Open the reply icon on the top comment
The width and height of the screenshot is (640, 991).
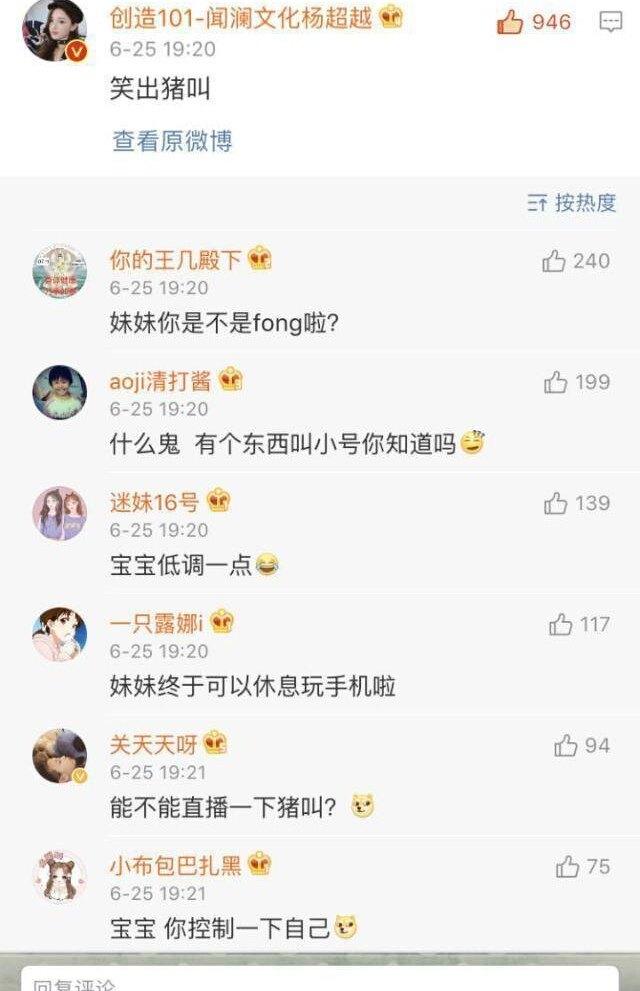[x=610, y=22]
